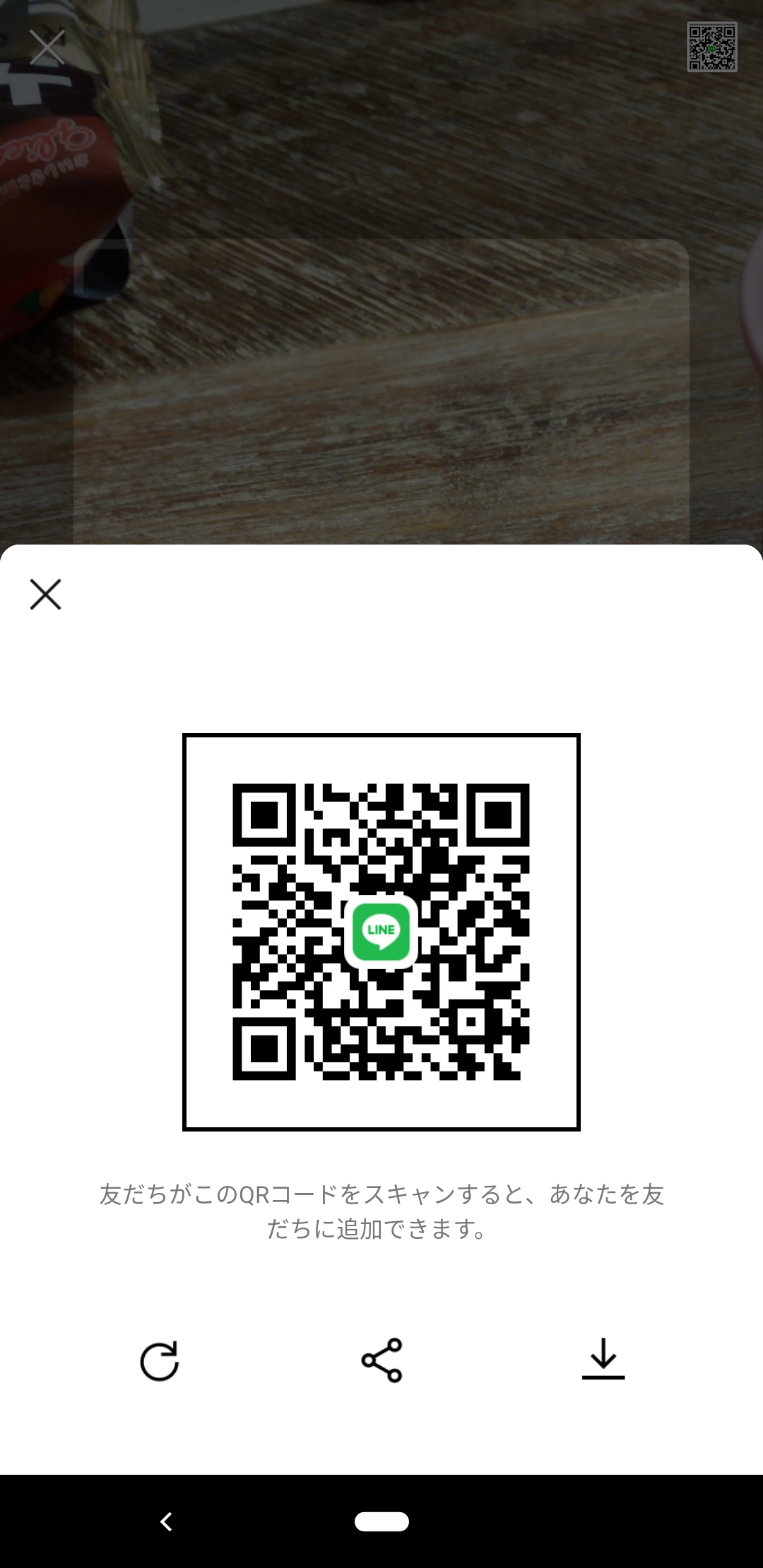Close the QR scanner screen
Screen dimensions: 763x1568
coord(47,47)
